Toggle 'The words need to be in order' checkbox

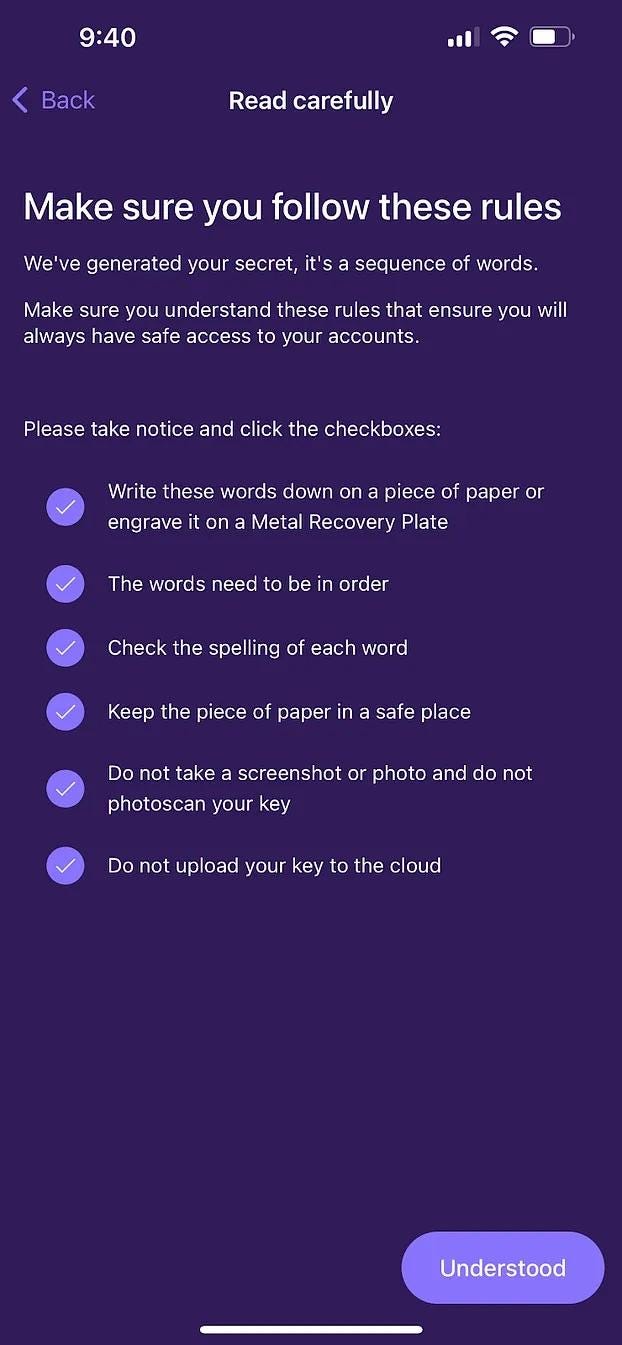click(x=65, y=584)
